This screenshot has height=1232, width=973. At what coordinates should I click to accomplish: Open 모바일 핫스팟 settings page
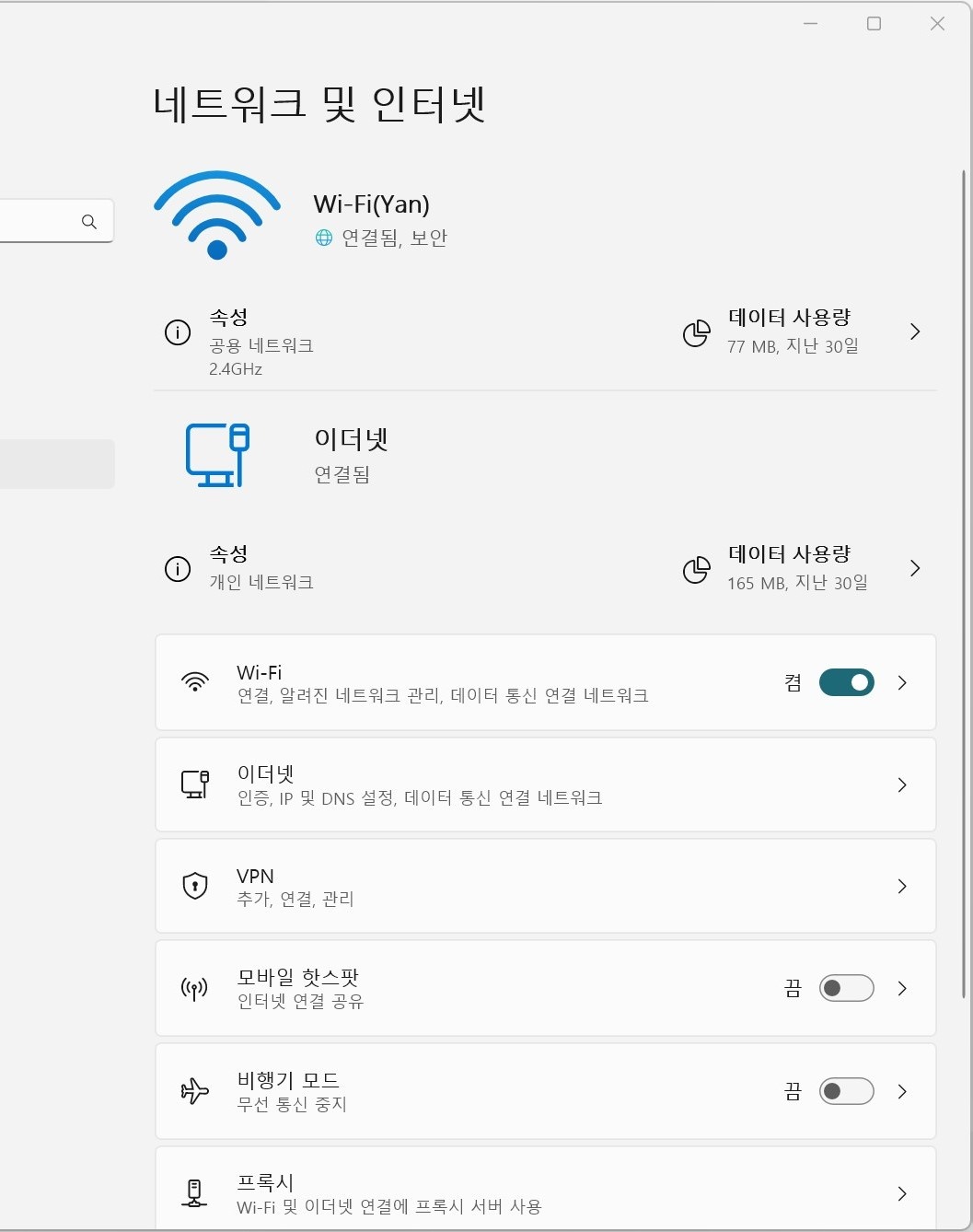[x=460, y=988]
